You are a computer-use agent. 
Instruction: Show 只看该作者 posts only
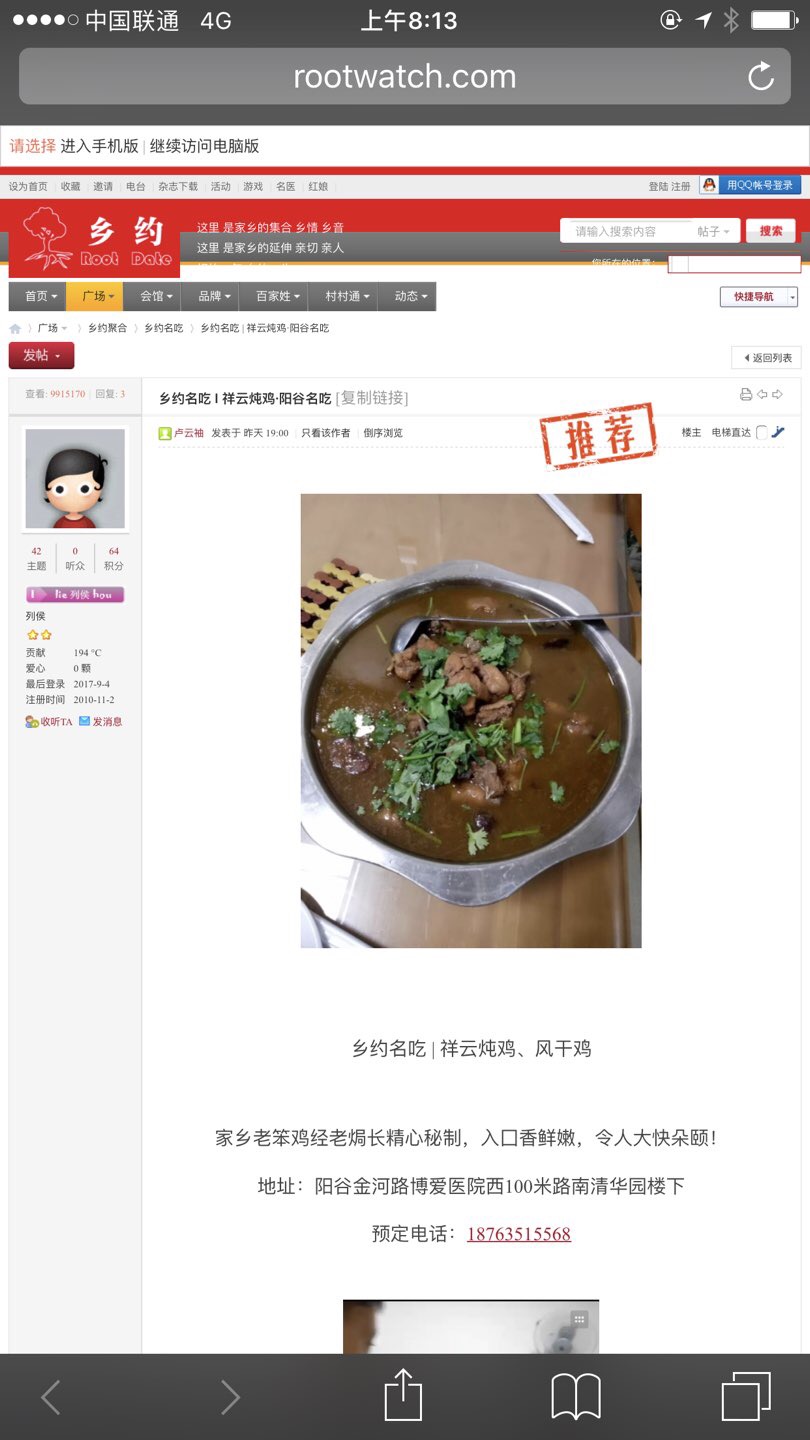(326, 433)
